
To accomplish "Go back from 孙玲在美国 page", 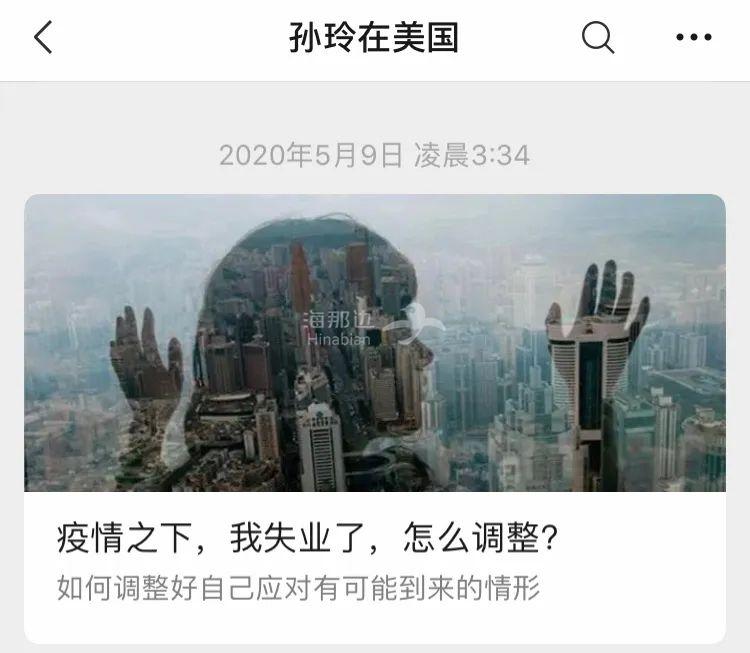I will click(x=43, y=38).
